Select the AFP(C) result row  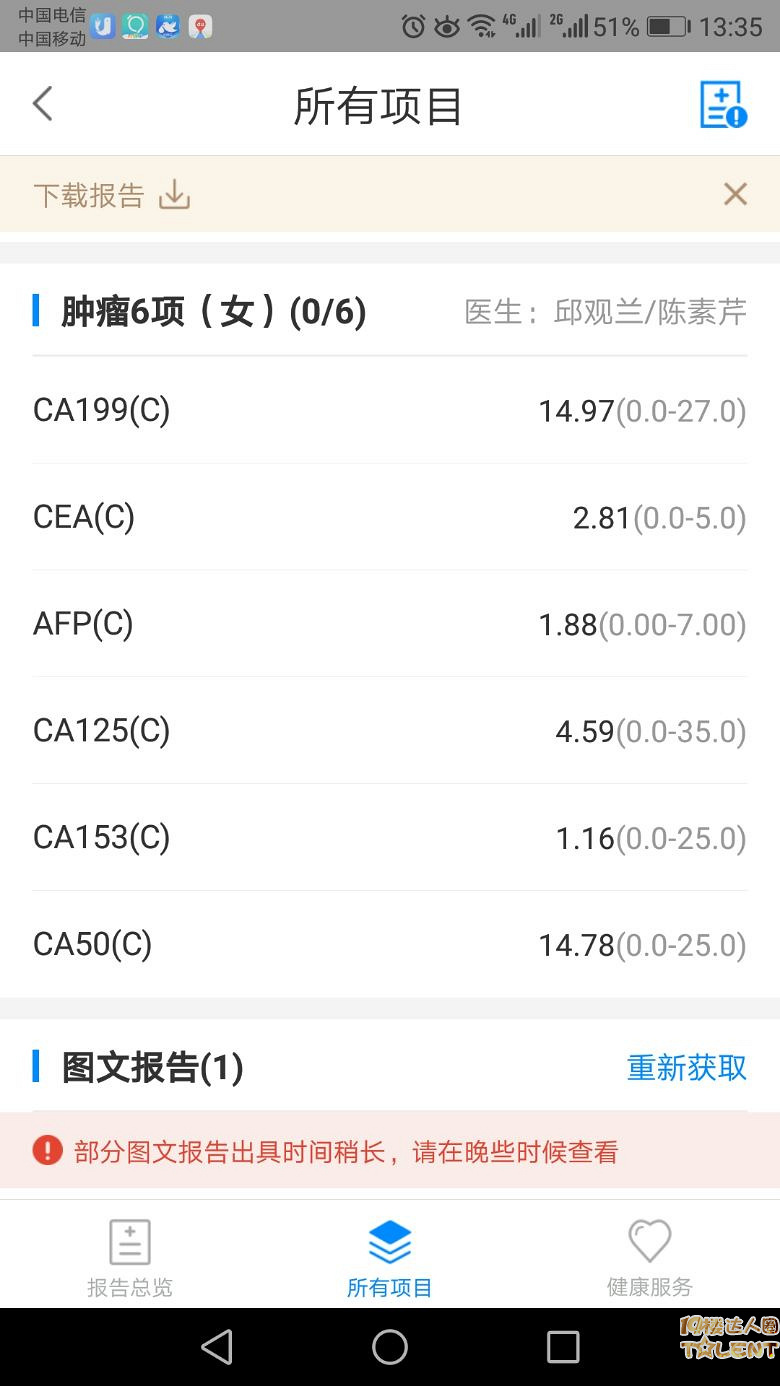pyautogui.click(x=390, y=624)
